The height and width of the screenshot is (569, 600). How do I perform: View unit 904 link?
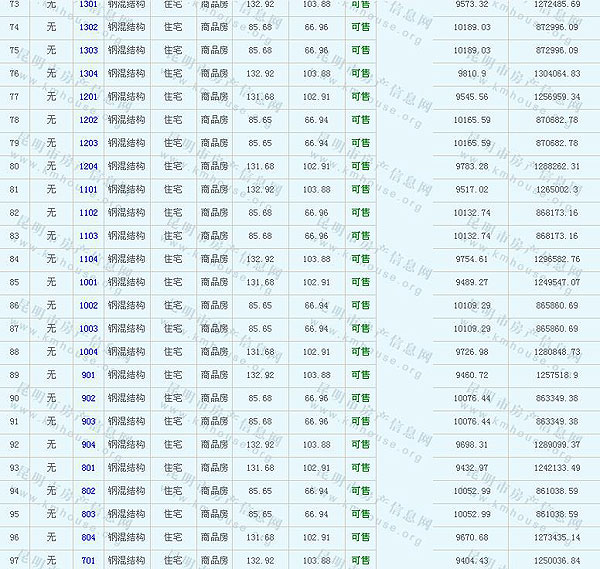[88, 444]
